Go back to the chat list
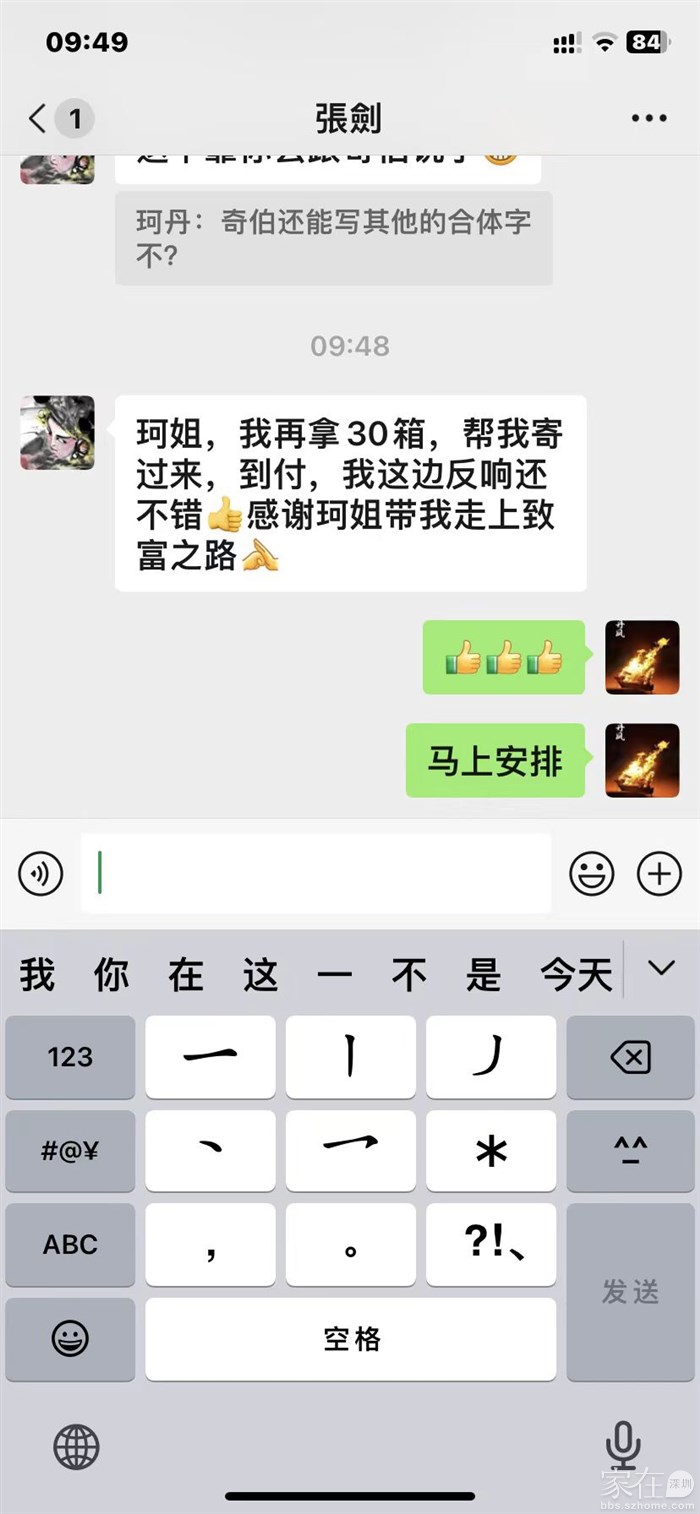Viewport: 700px width, 1514px height. [x=38, y=120]
